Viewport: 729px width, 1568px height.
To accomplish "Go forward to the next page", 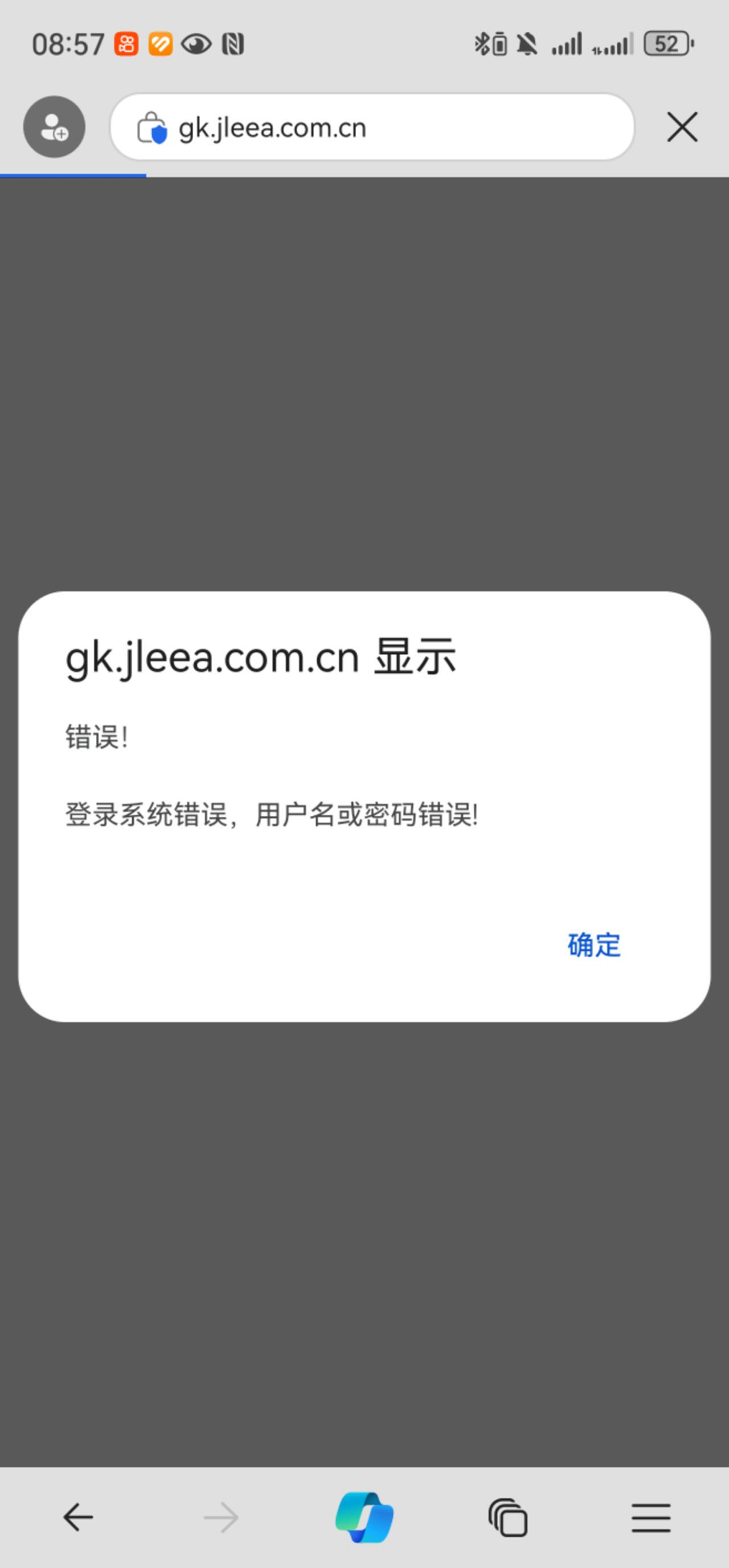I will 221,1517.
